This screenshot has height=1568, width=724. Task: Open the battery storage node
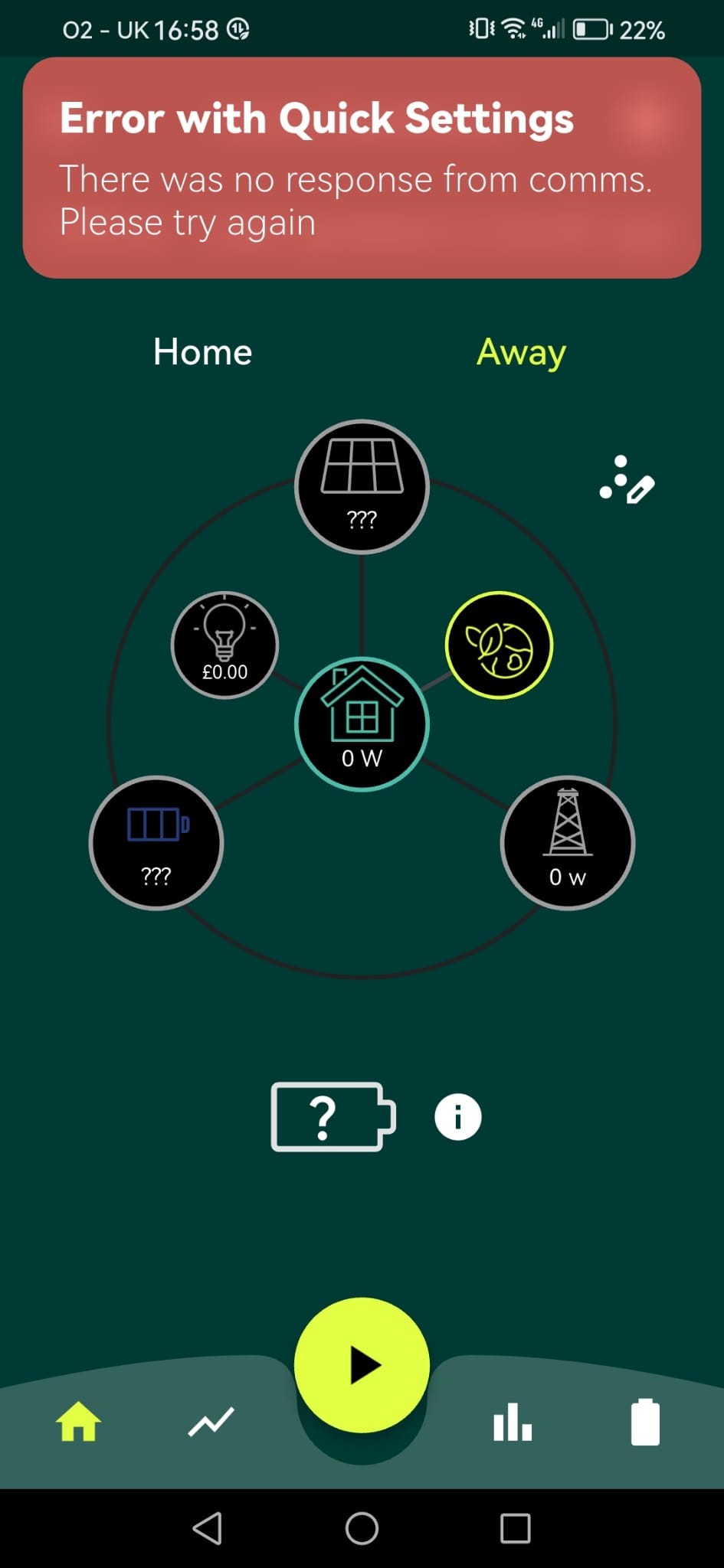156,843
